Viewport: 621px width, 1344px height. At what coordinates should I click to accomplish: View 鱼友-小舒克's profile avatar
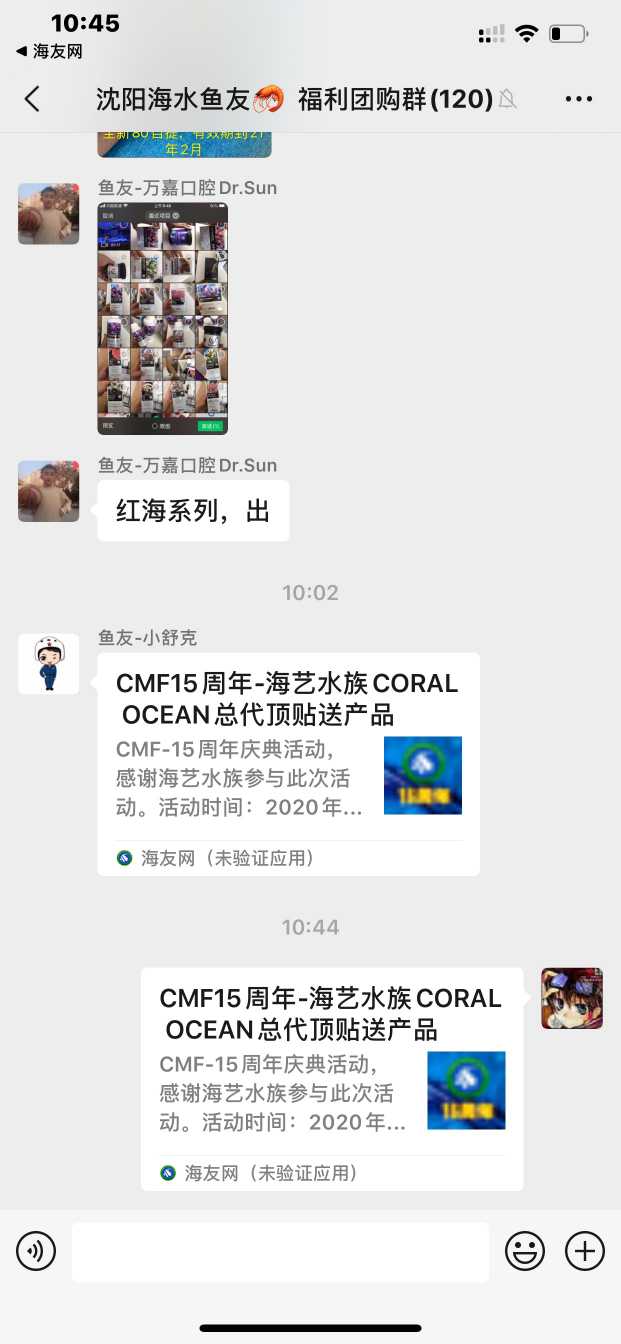tap(48, 664)
